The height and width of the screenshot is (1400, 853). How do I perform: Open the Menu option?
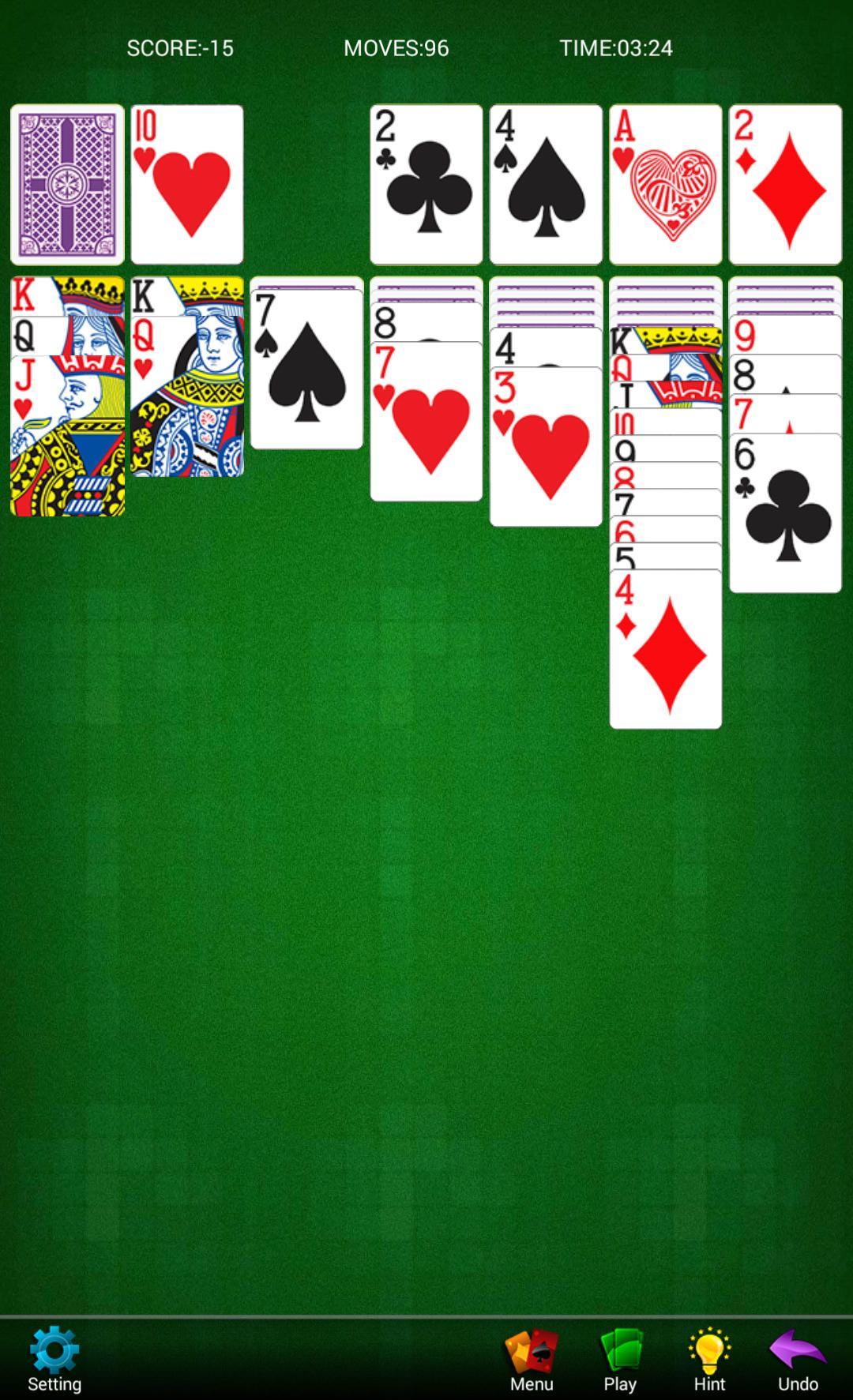click(x=532, y=1358)
